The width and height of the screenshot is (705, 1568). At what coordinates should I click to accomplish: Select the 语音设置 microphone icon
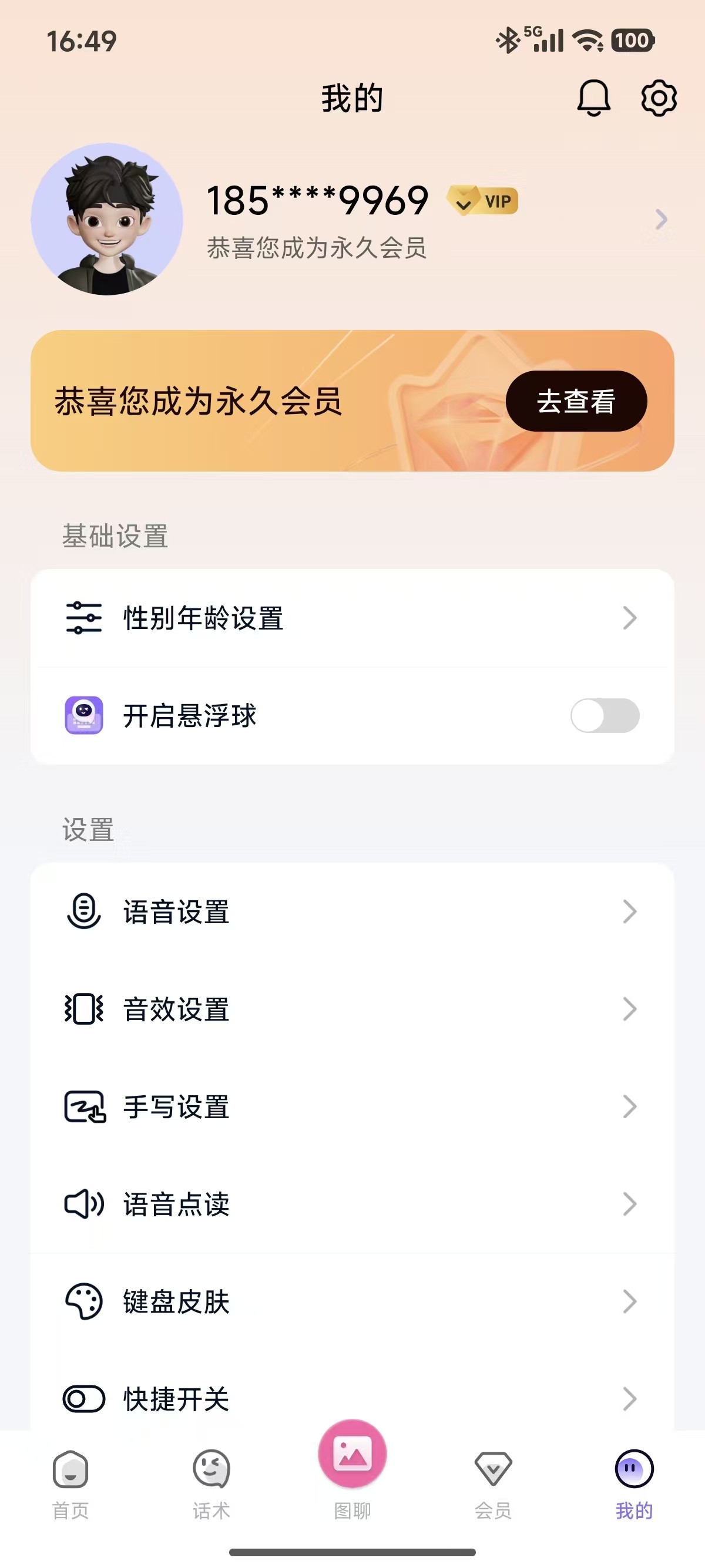click(x=83, y=912)
